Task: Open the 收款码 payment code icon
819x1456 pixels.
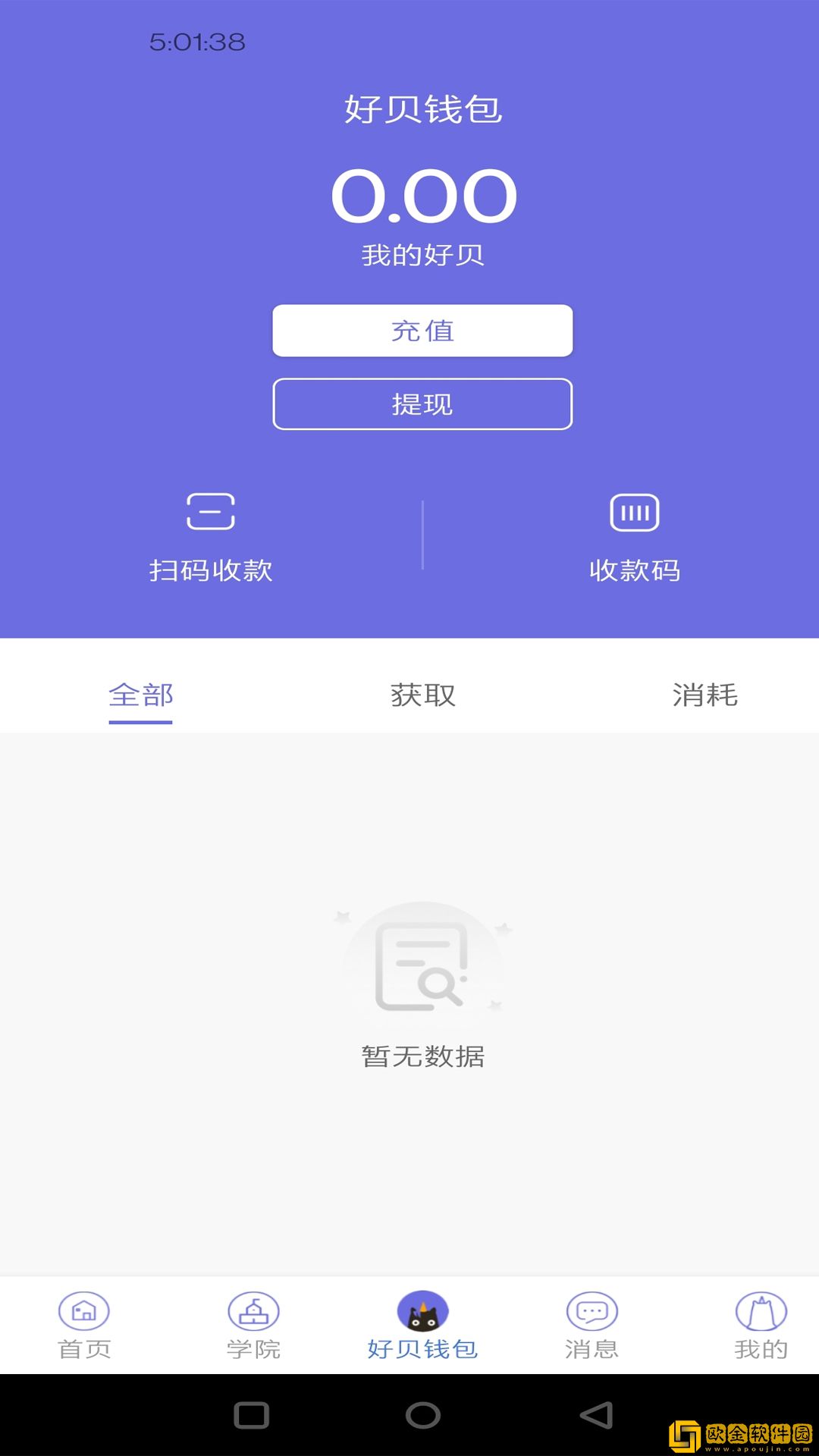Action: click(635, 512)
